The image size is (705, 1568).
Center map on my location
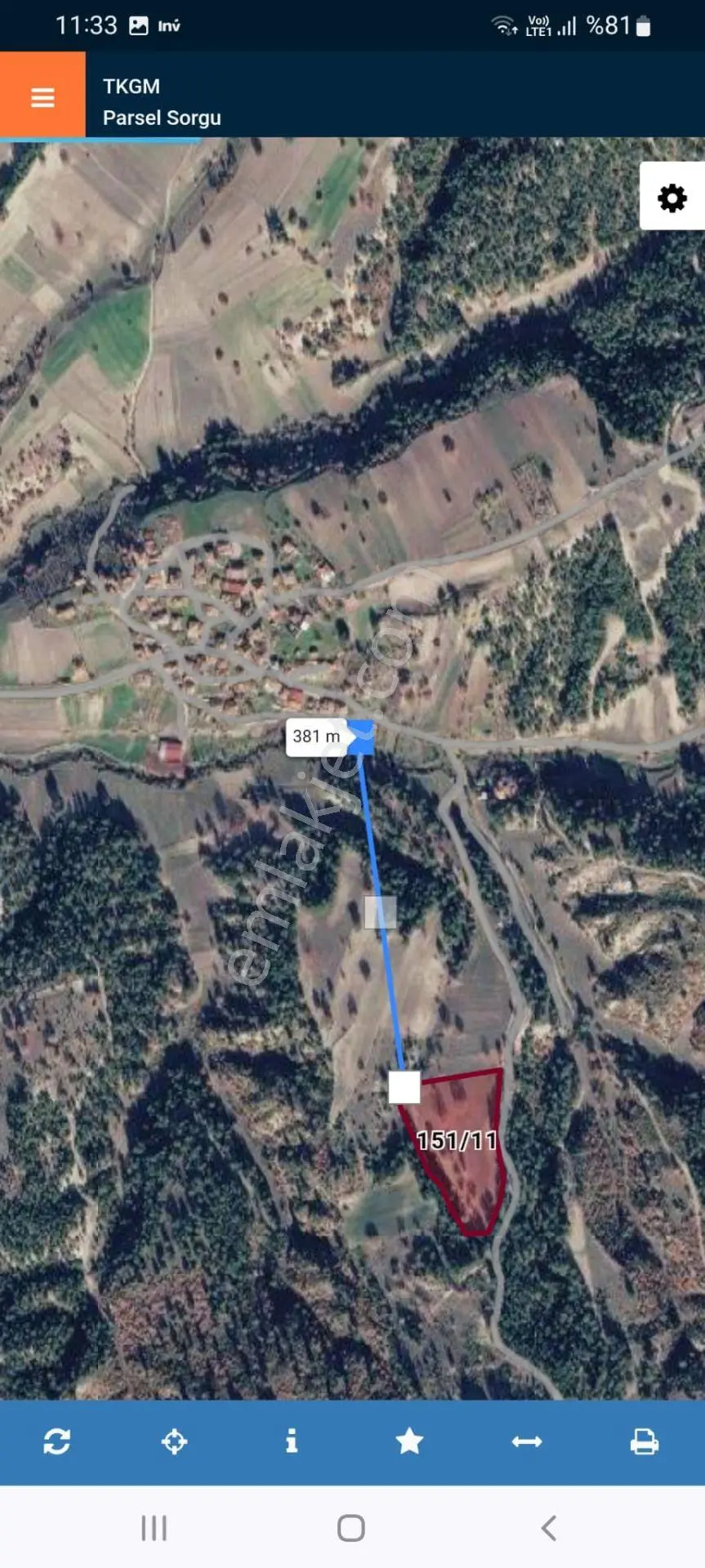click(175, 1441)
